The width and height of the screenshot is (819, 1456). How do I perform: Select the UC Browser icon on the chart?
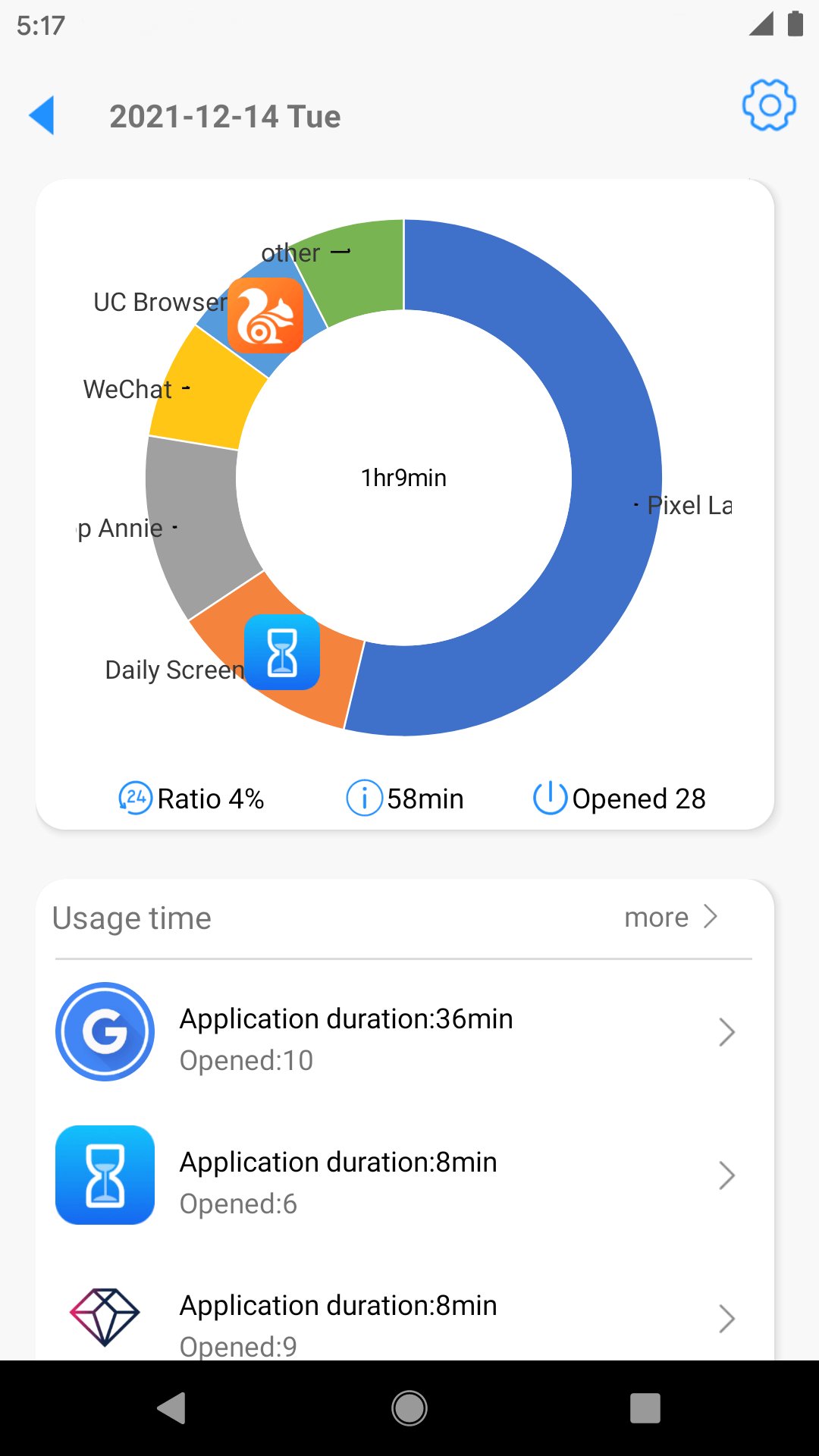coord(264,315)
